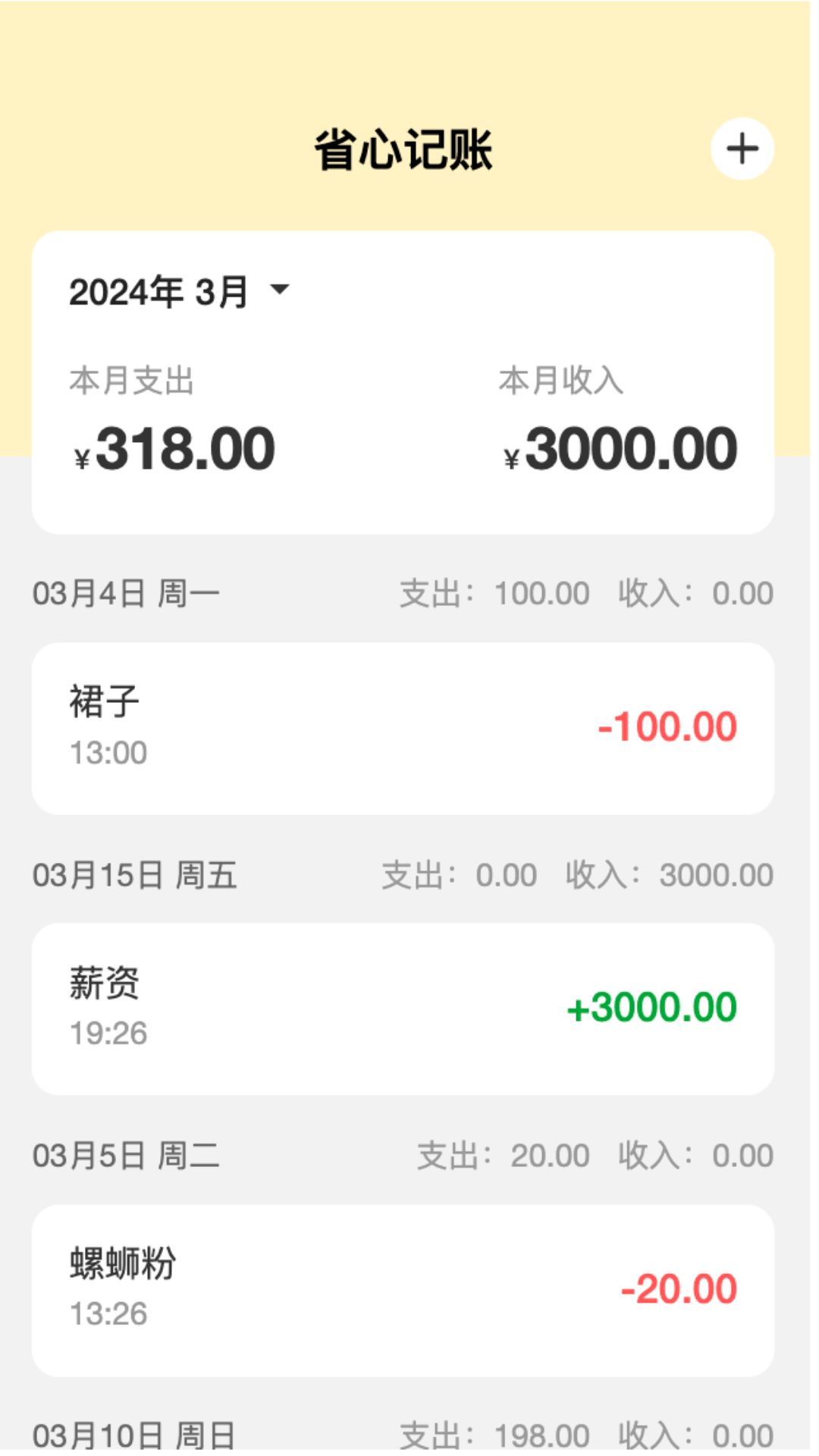Select the 03月10日 周日 date header

[x=133, y=1436]
